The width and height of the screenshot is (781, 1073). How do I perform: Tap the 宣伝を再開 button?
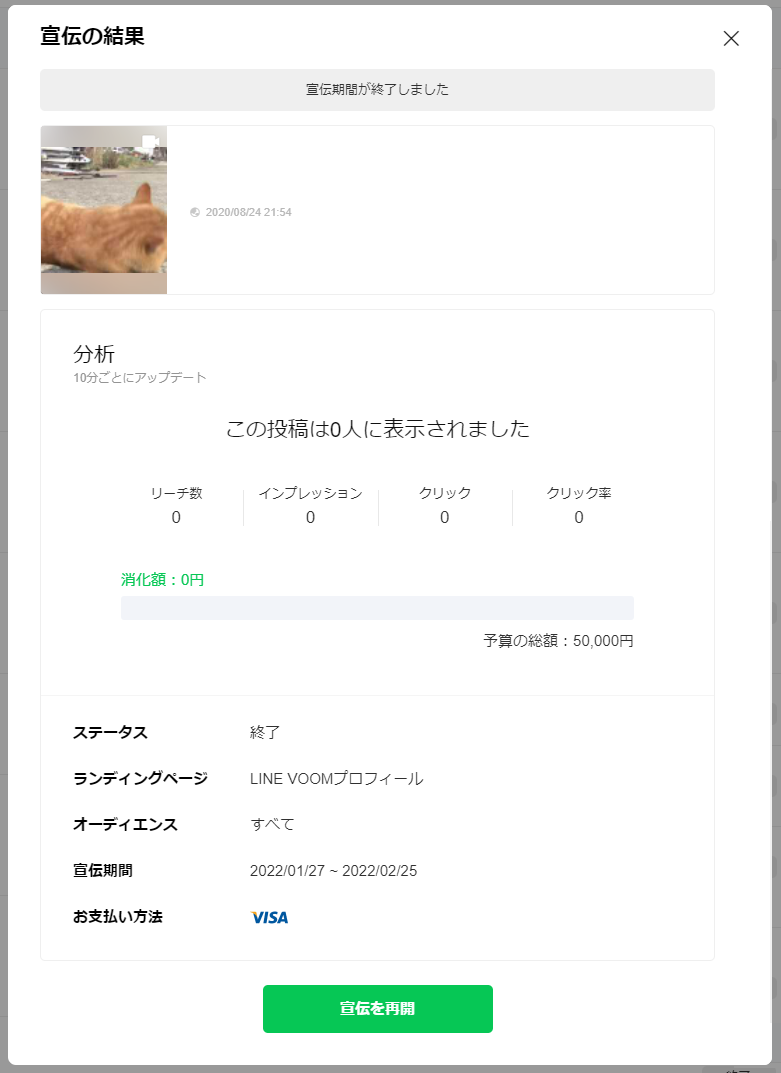pyautogui.click(x=377, y=1008)
